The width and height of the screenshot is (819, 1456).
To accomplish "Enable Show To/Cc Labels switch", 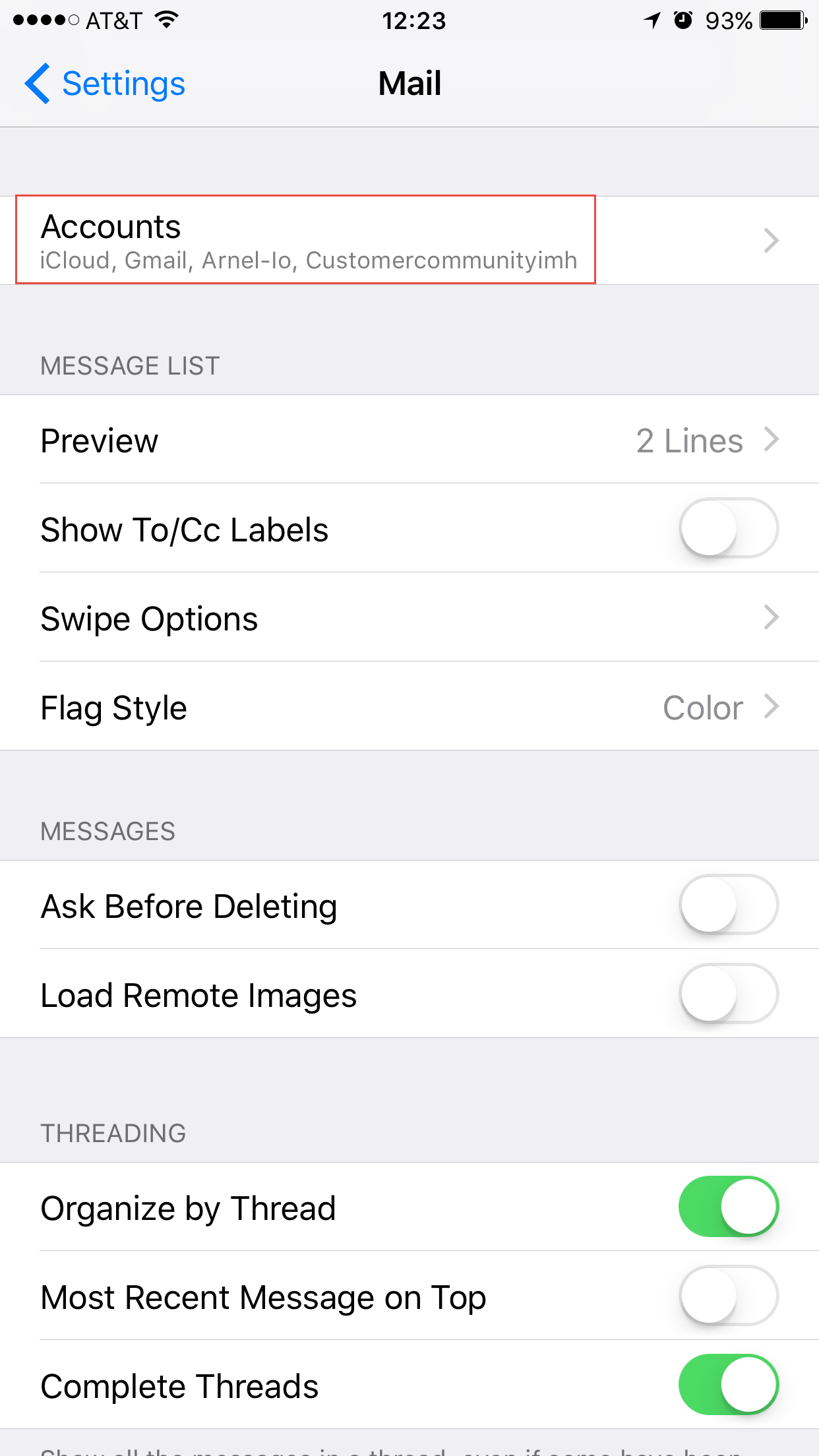I will pyautogui.click(x=728, y=528).
